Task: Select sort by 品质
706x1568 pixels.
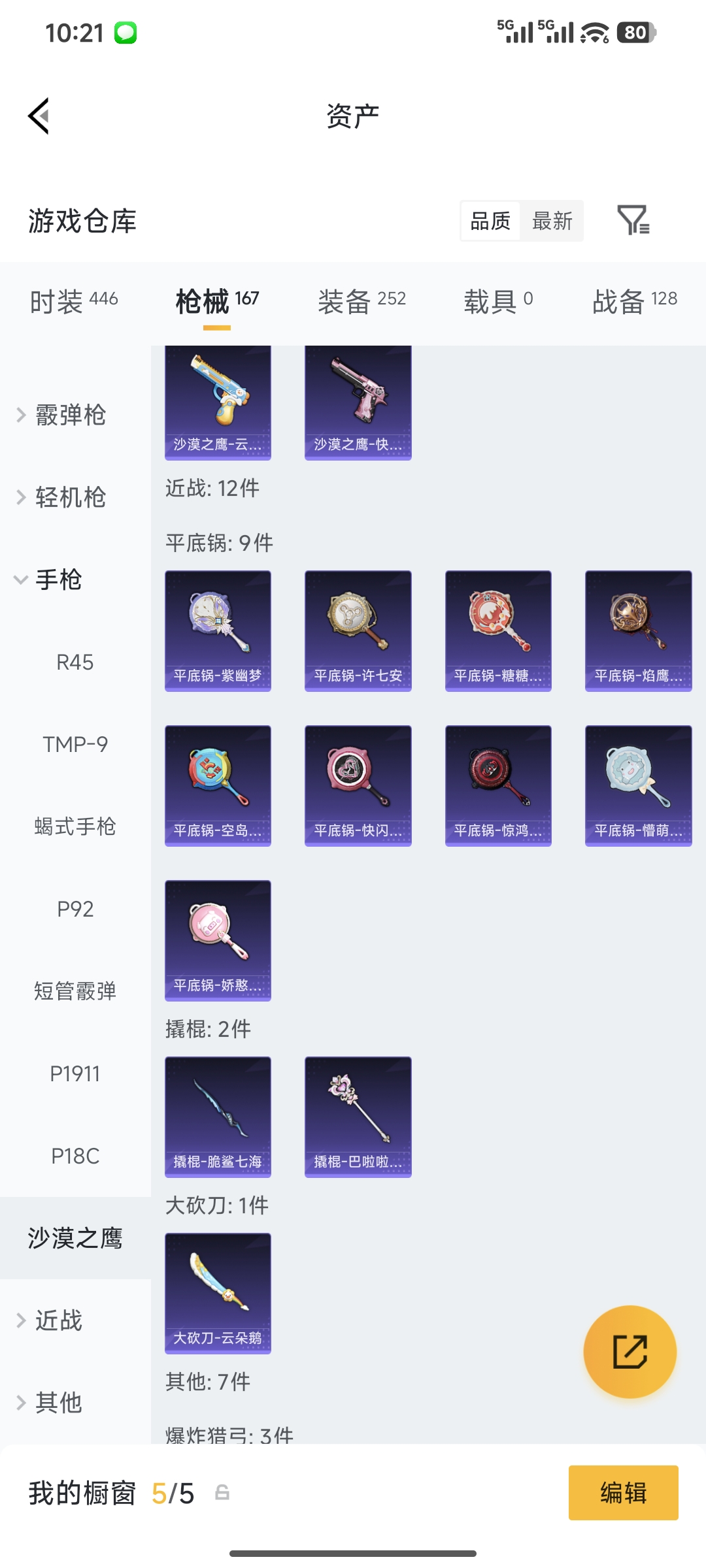Action: (489, 221)
